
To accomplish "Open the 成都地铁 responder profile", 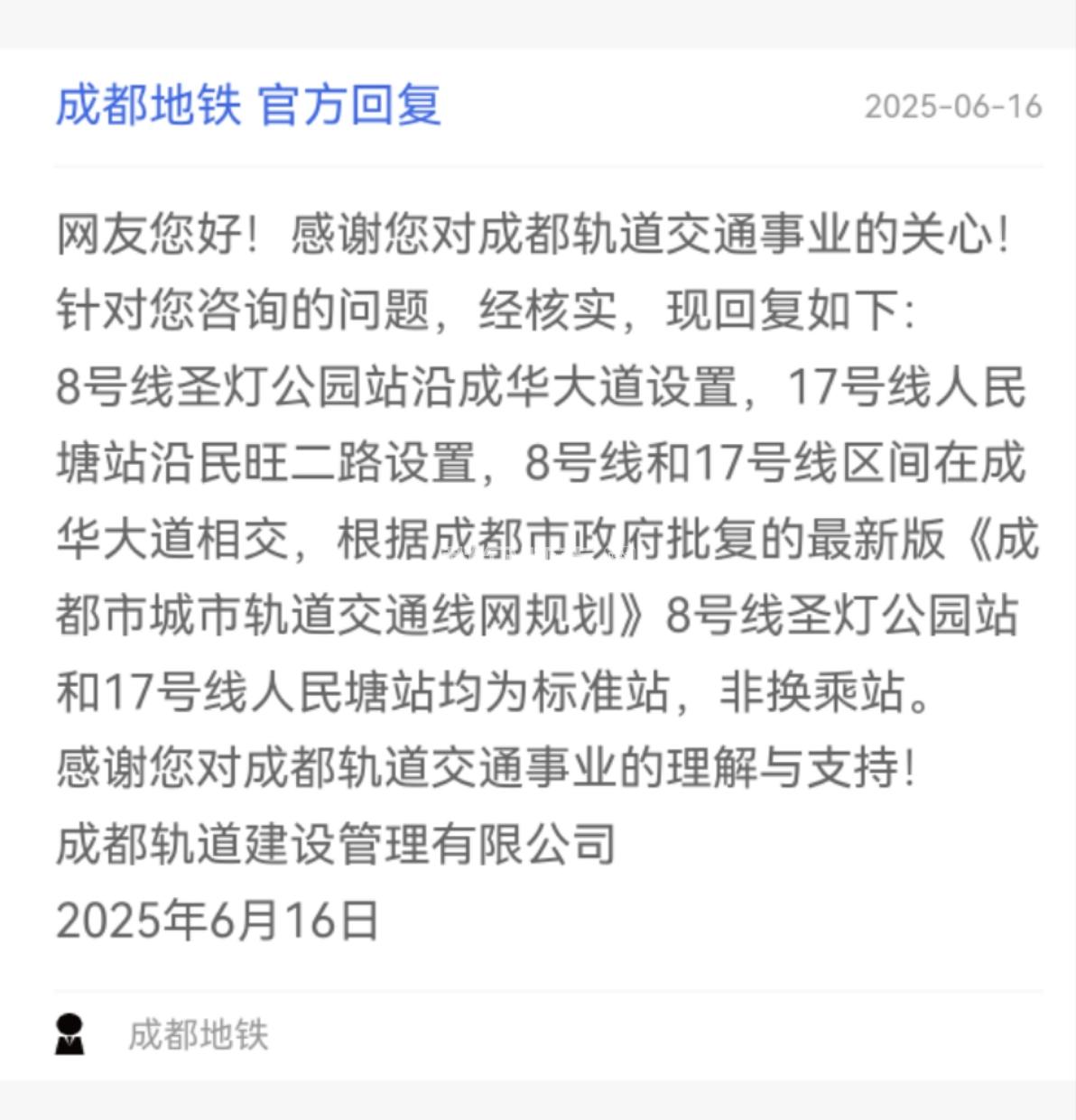I will 197,1035.
